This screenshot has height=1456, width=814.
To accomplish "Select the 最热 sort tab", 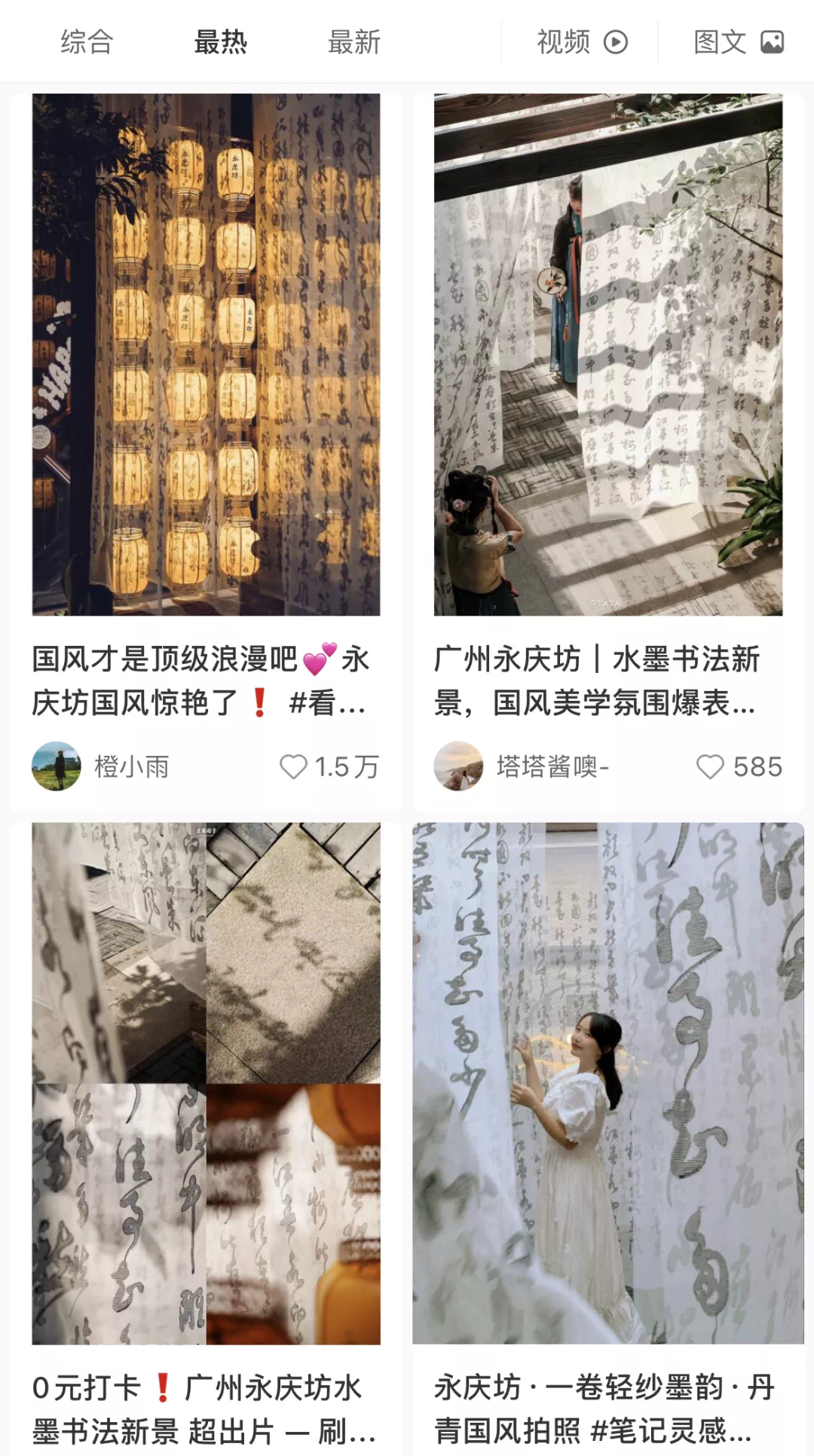I will 220,41.
